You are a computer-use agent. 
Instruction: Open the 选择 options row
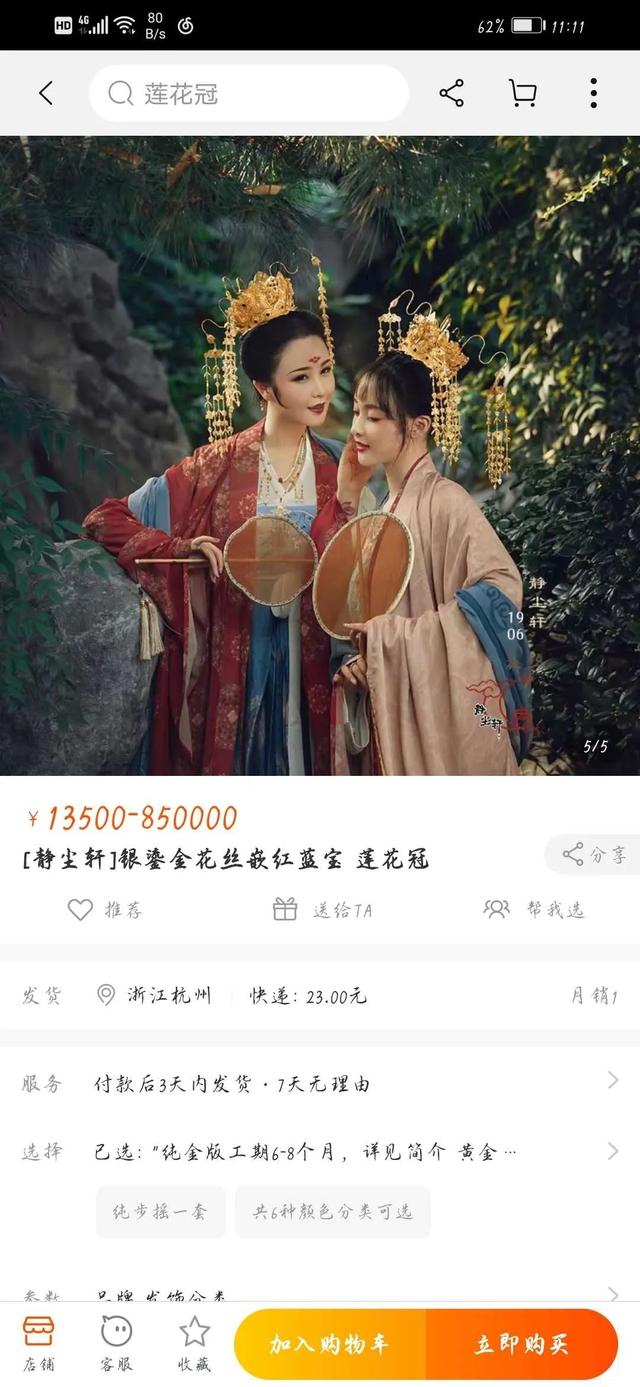(x=320, y=1152)
